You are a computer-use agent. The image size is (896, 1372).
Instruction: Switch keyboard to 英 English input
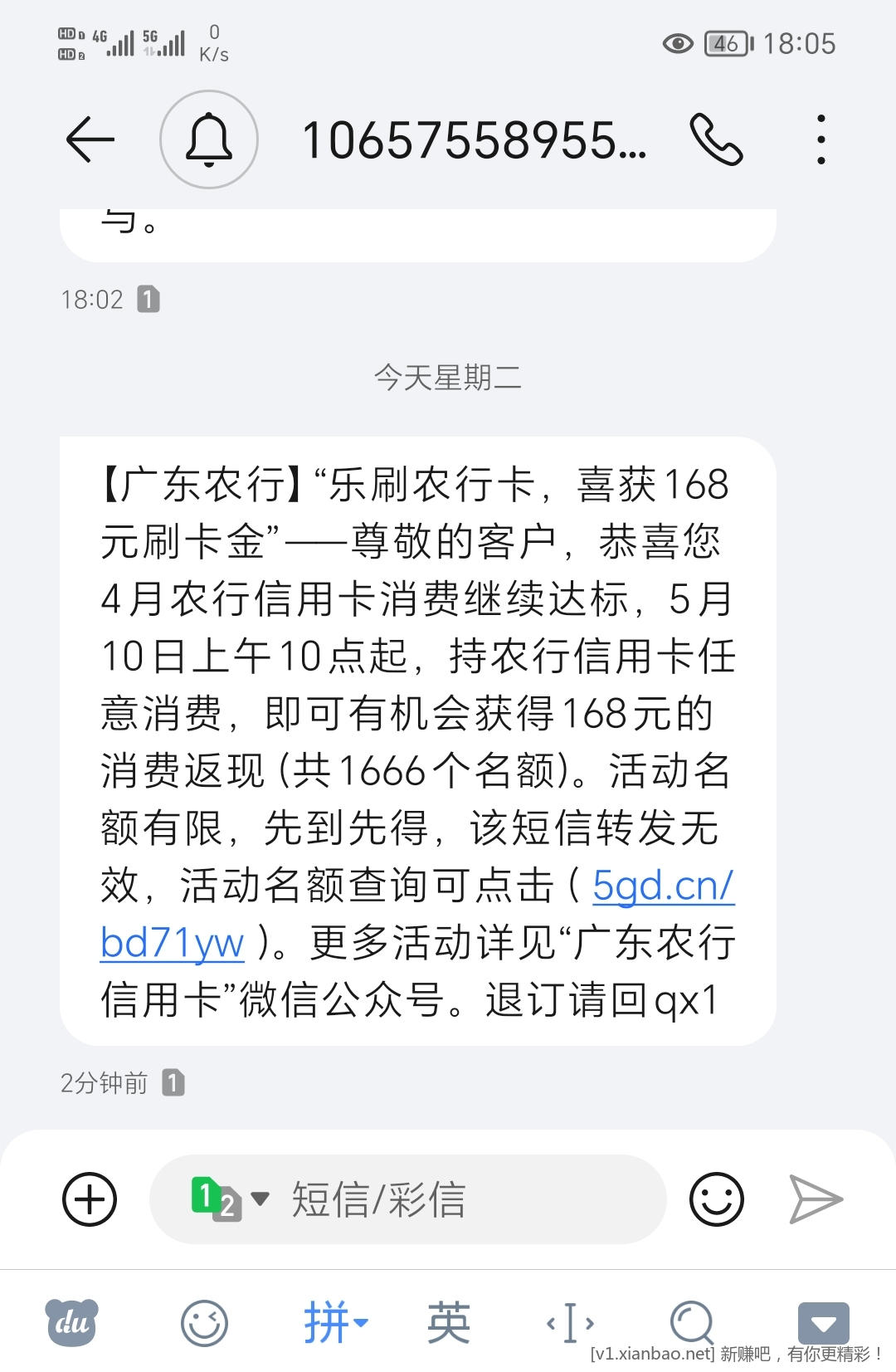pos(448,1321)
